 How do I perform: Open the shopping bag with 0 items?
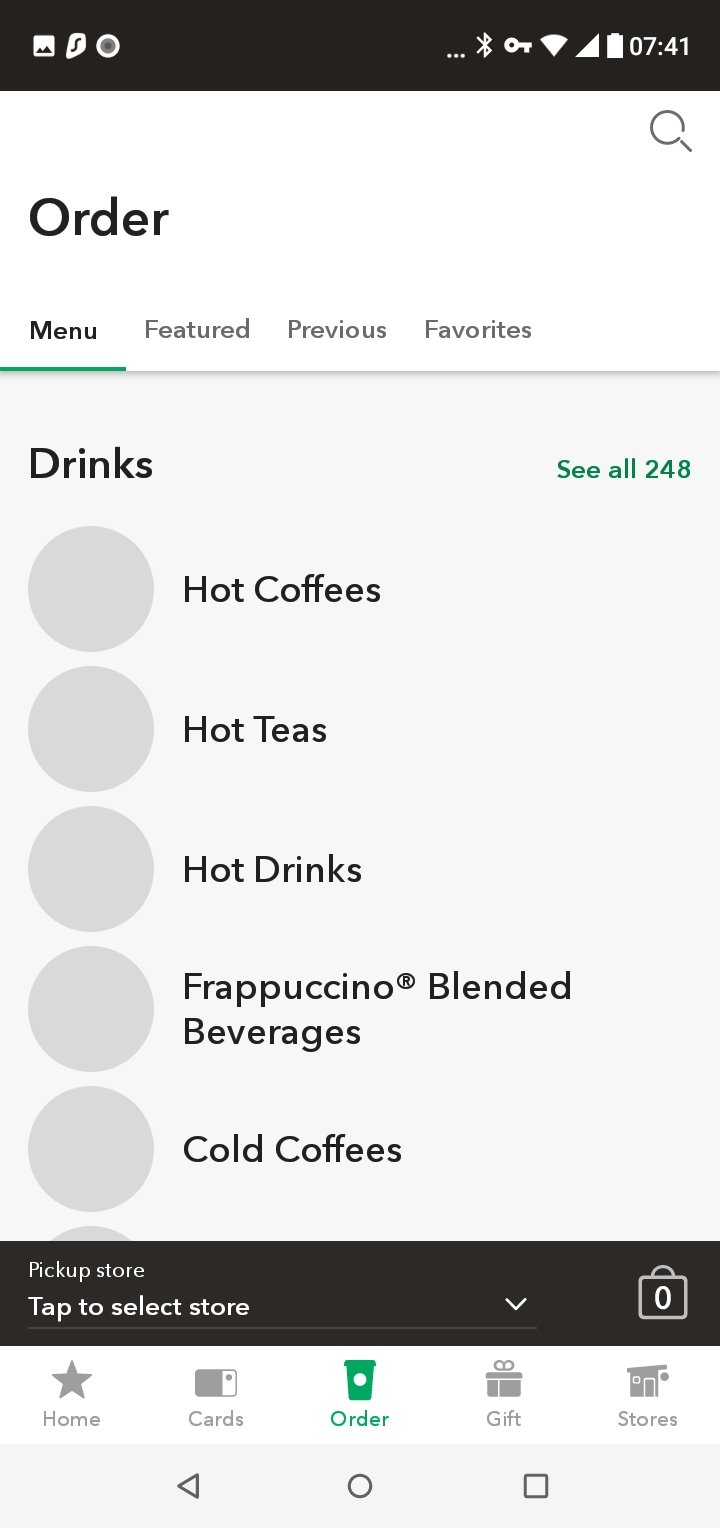coord(663,1294)
